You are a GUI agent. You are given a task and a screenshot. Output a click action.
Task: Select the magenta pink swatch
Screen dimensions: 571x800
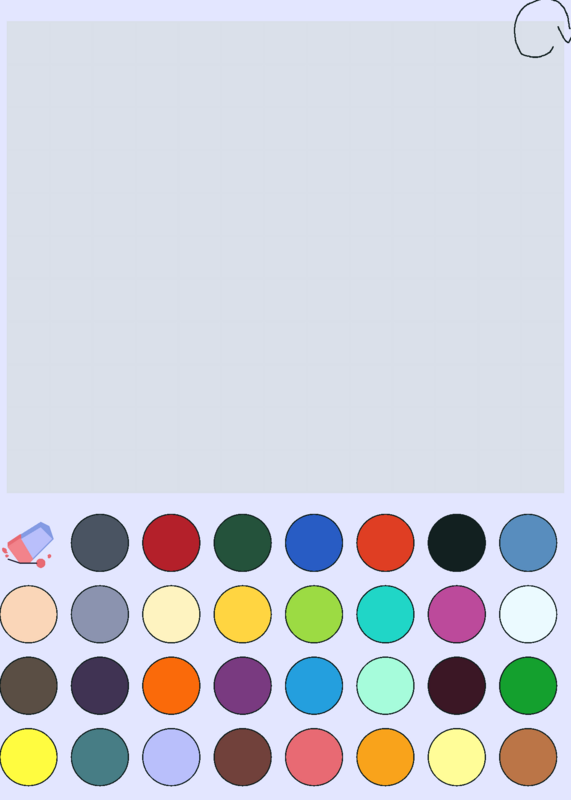coord(457,614)
